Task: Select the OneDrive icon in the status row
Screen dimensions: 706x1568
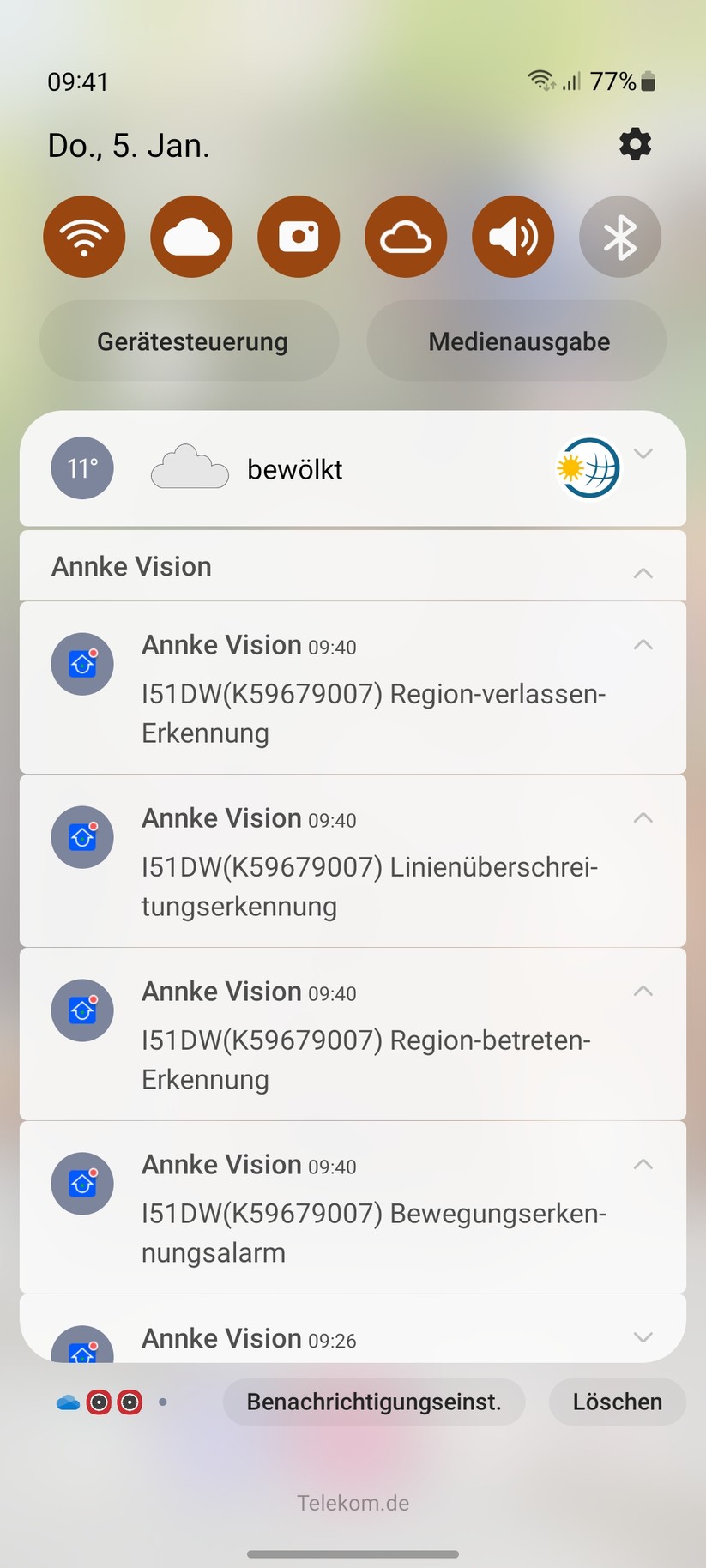Action: 68,1402
